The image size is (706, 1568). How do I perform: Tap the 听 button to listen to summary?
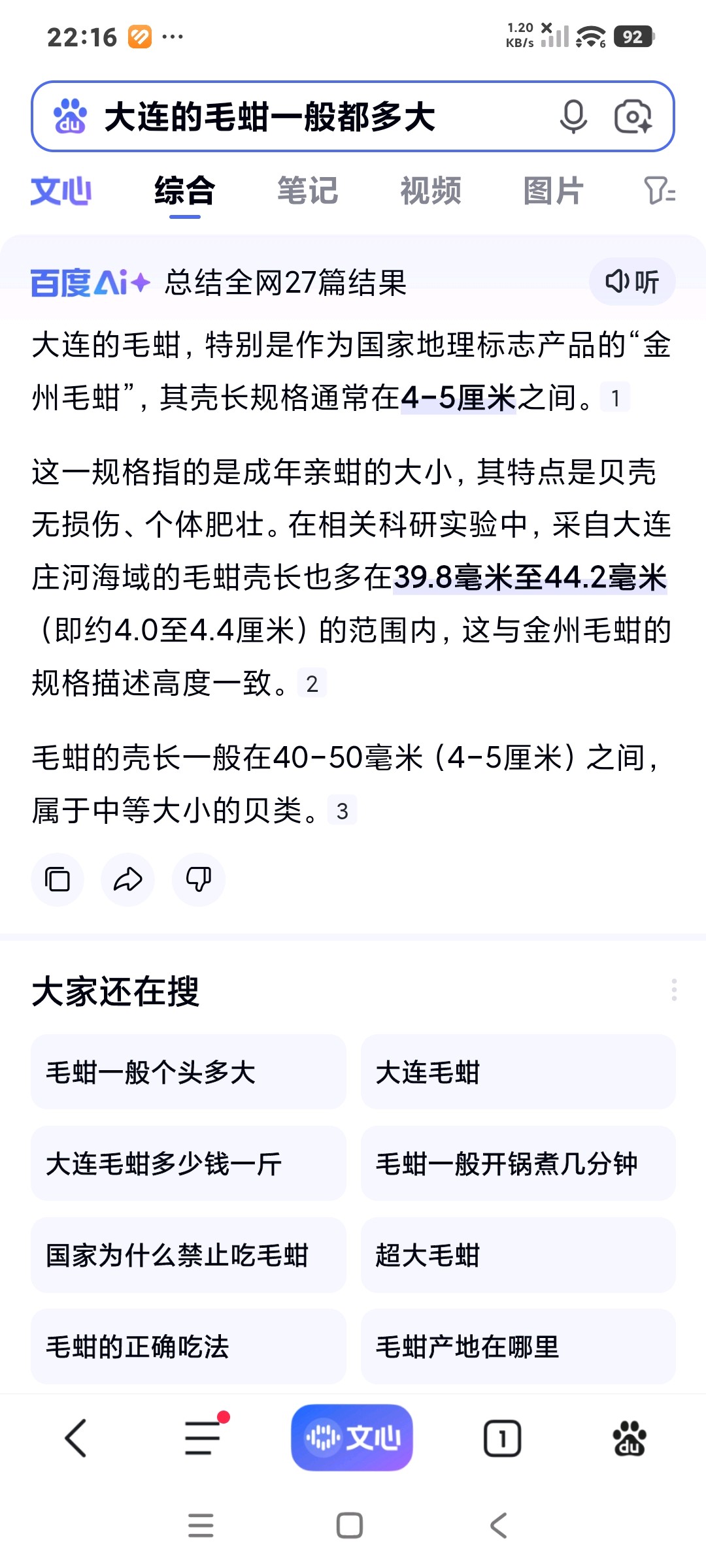630,282
